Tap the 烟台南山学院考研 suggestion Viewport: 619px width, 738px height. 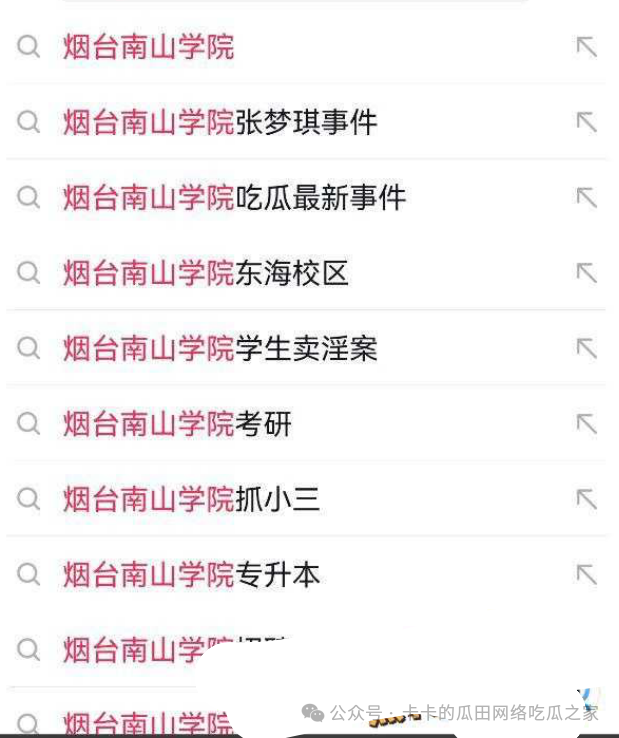coord(178,424)
